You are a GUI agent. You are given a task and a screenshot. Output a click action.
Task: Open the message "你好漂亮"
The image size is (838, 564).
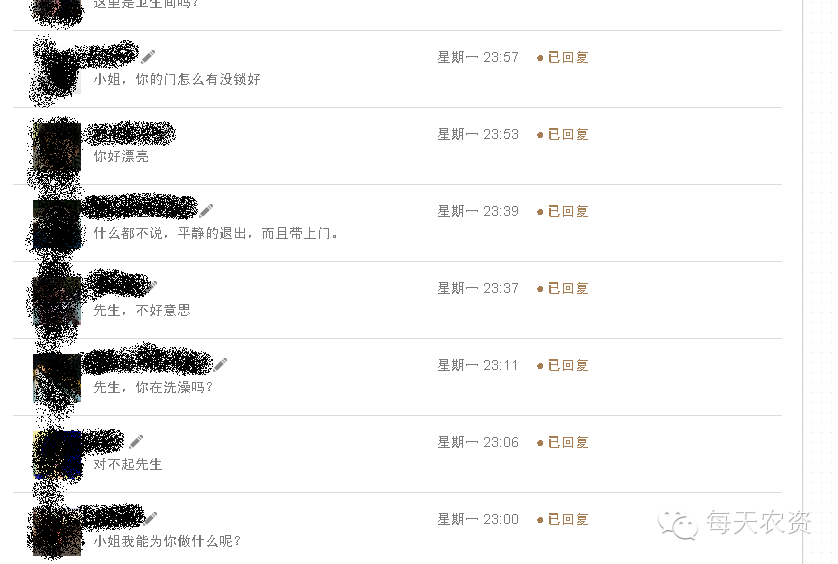pyautogui.click(x=121, y=156)
